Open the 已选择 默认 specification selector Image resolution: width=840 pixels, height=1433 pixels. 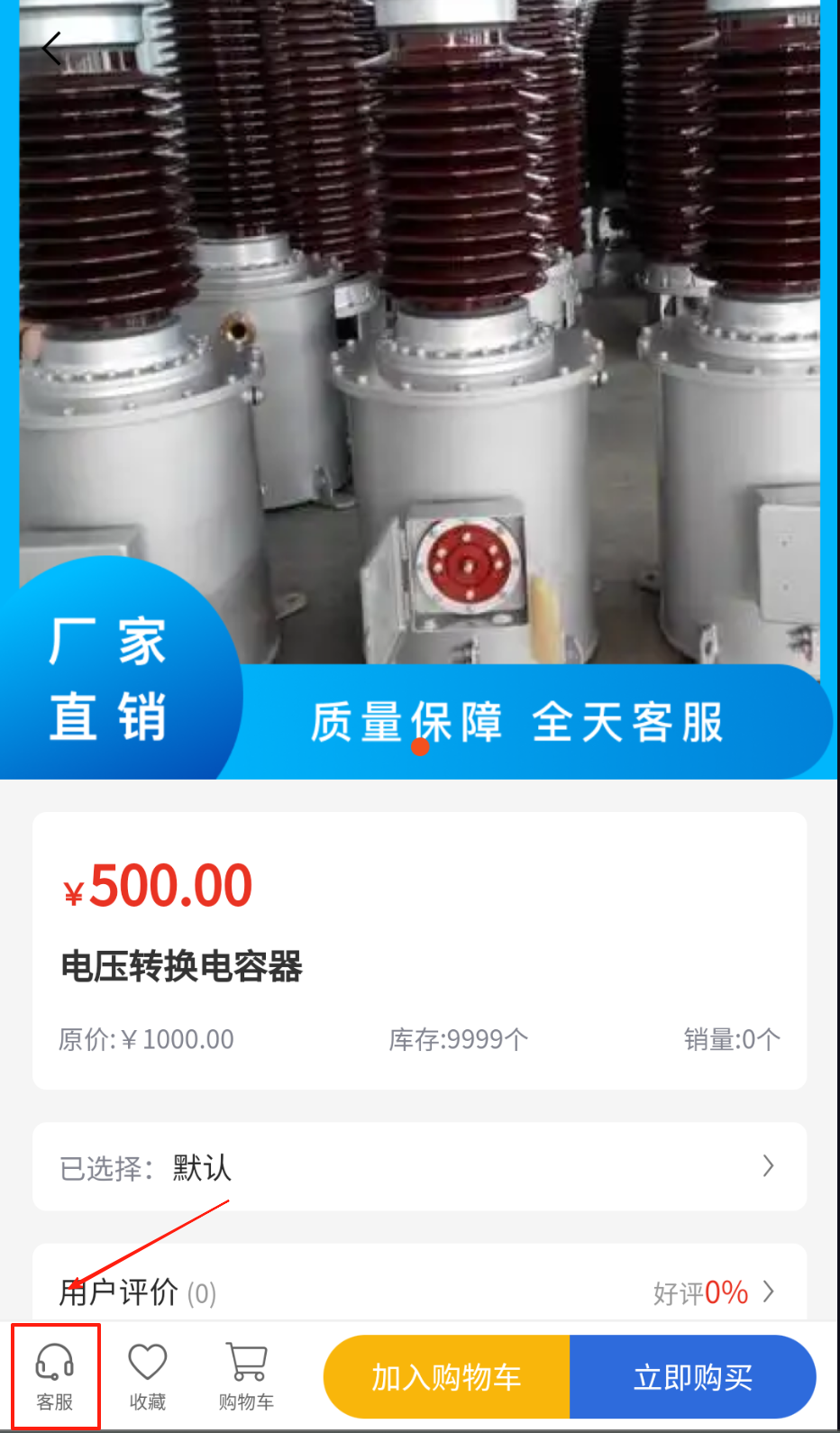(x=419, y=1166)
